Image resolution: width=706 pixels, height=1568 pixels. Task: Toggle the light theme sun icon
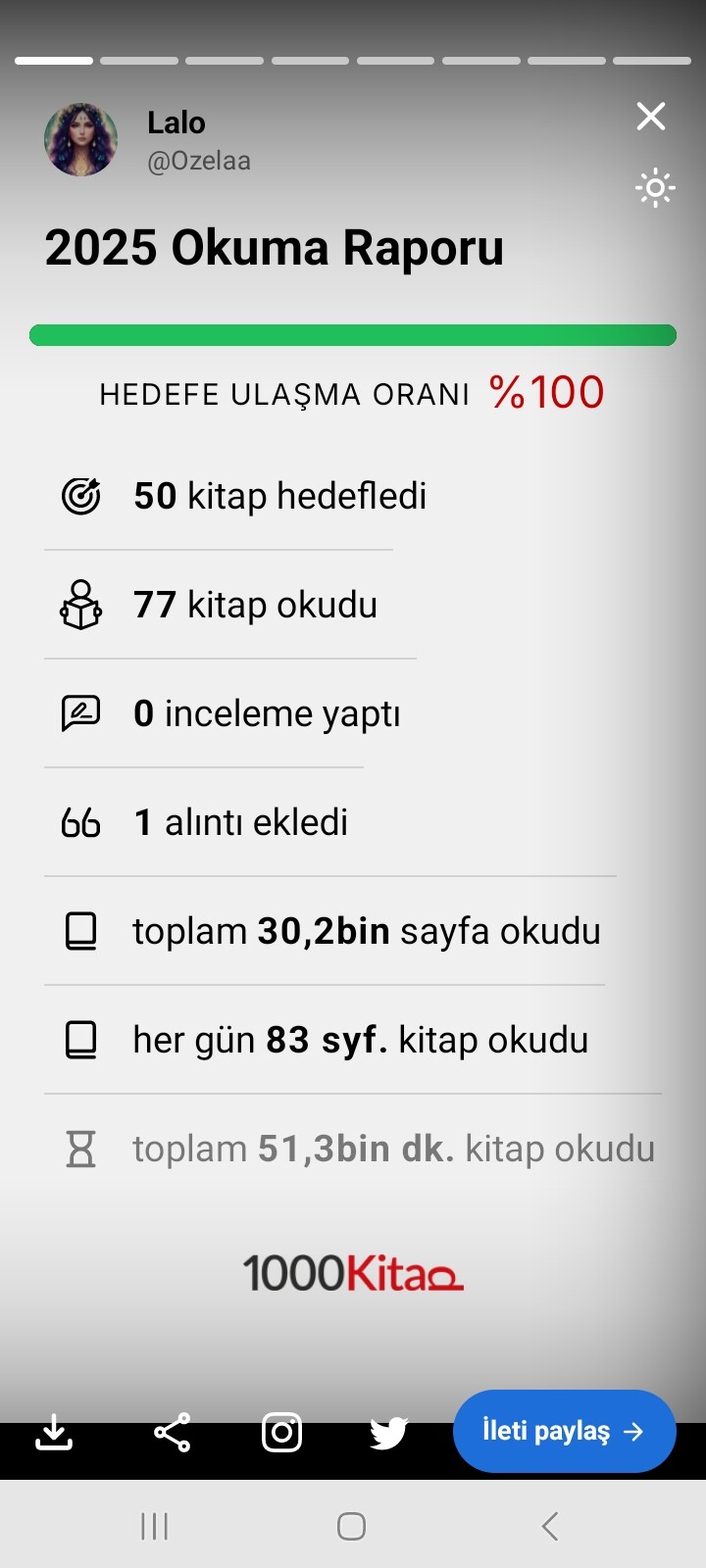point(655,187)
